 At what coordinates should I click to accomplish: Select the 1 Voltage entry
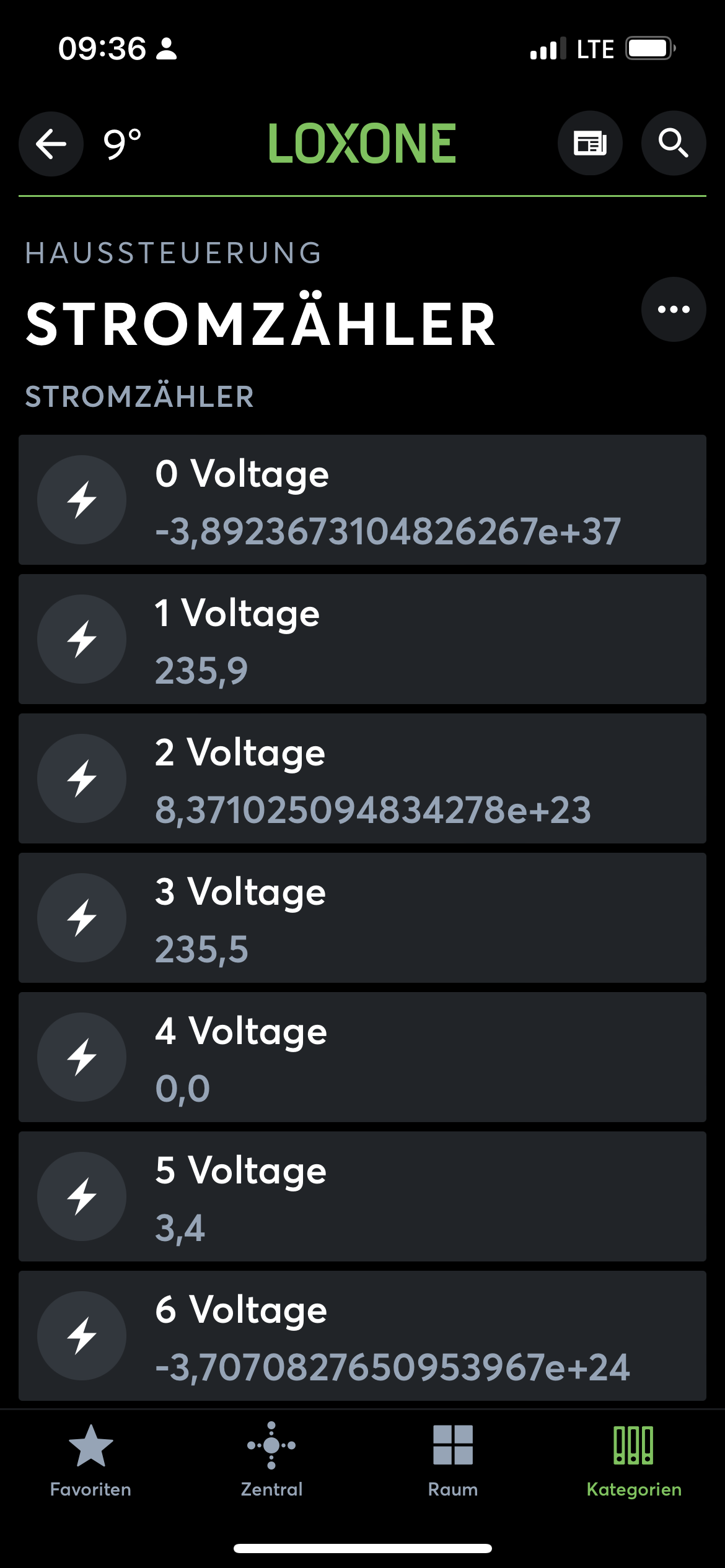tap(362, 639)
